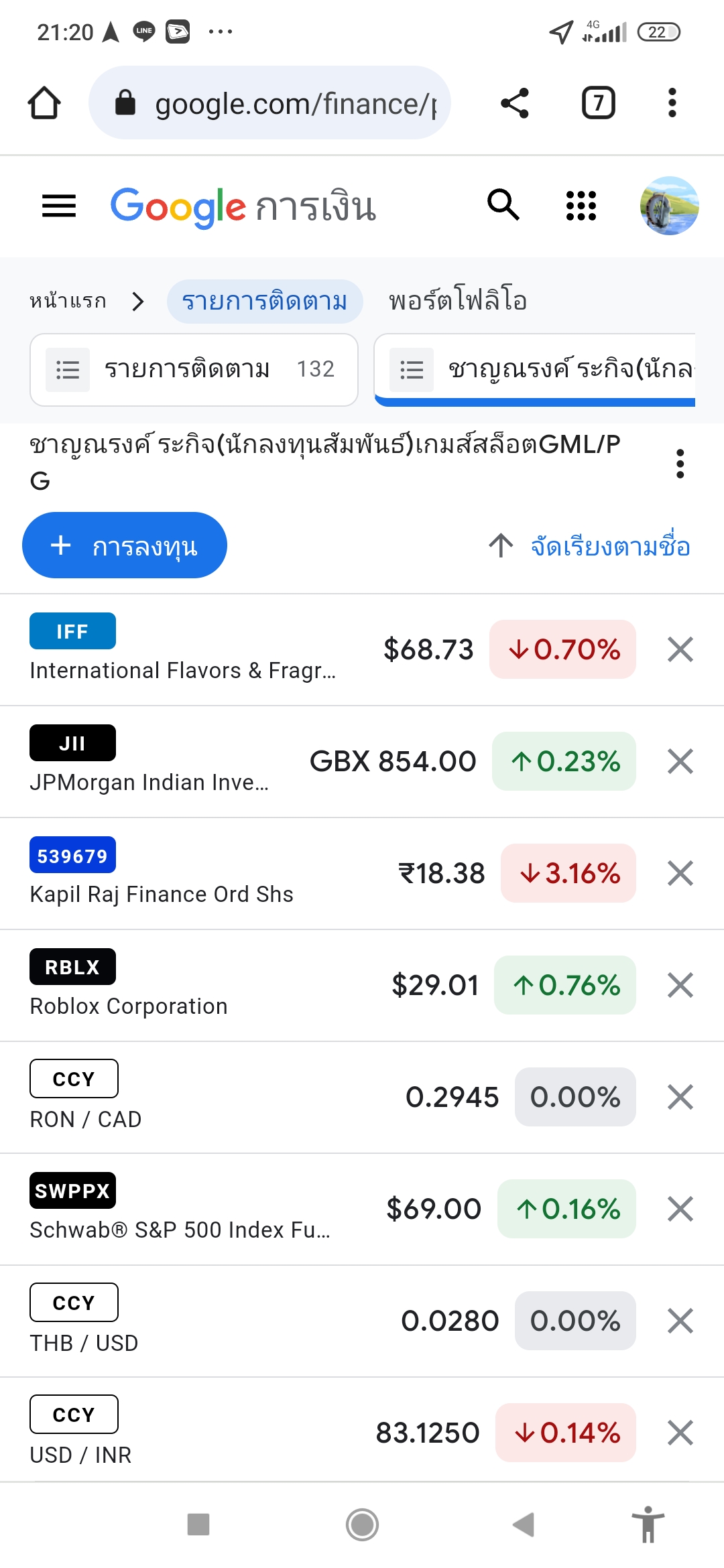This screenshot has width=724, height=1568.
Task: Open the watchlist overflow menu
Action: [x=680, y=465]
